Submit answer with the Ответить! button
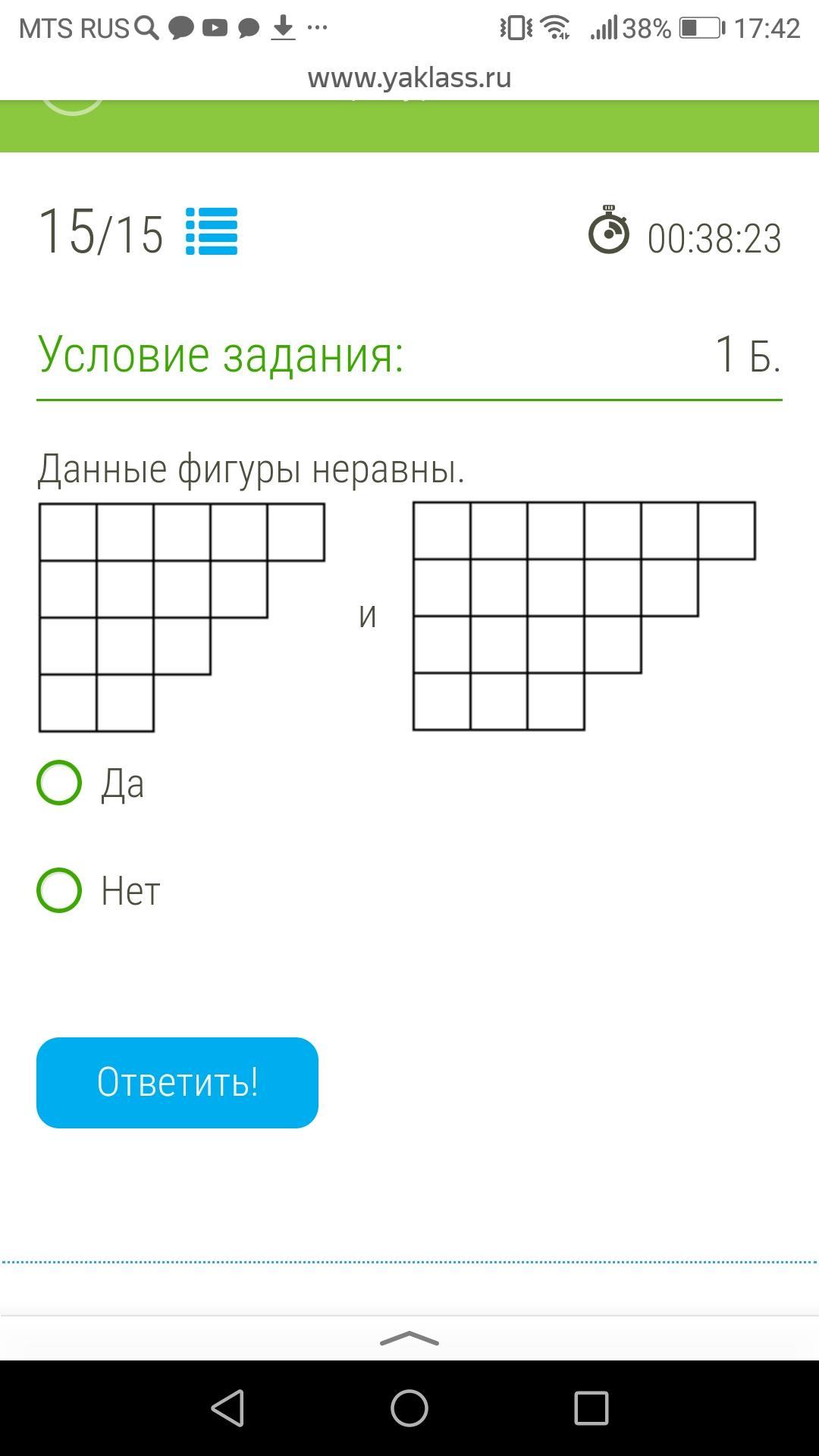 [177, 1082]
